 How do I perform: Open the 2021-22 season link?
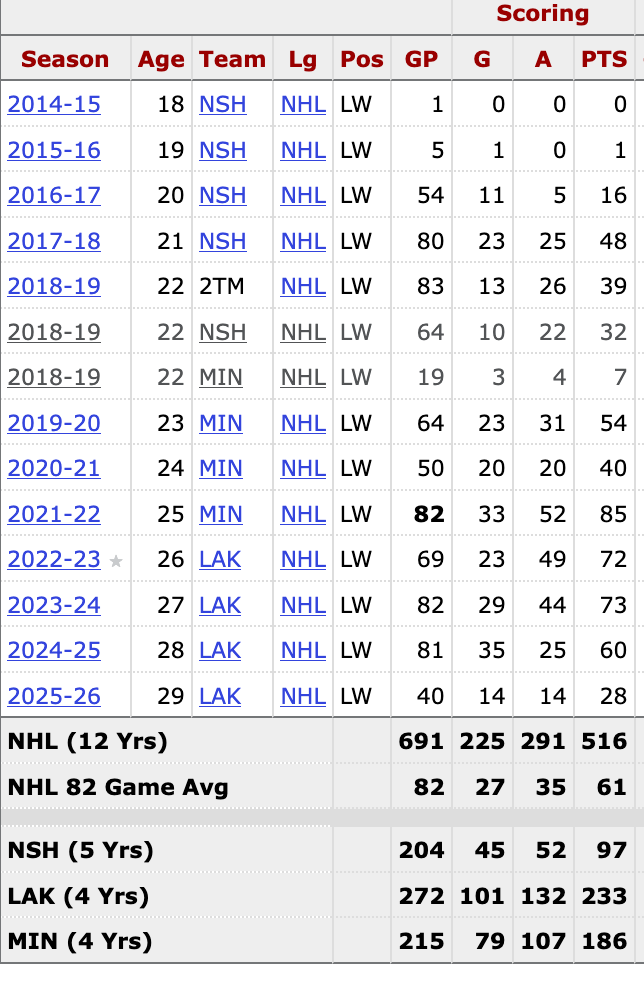click(54, 514)
